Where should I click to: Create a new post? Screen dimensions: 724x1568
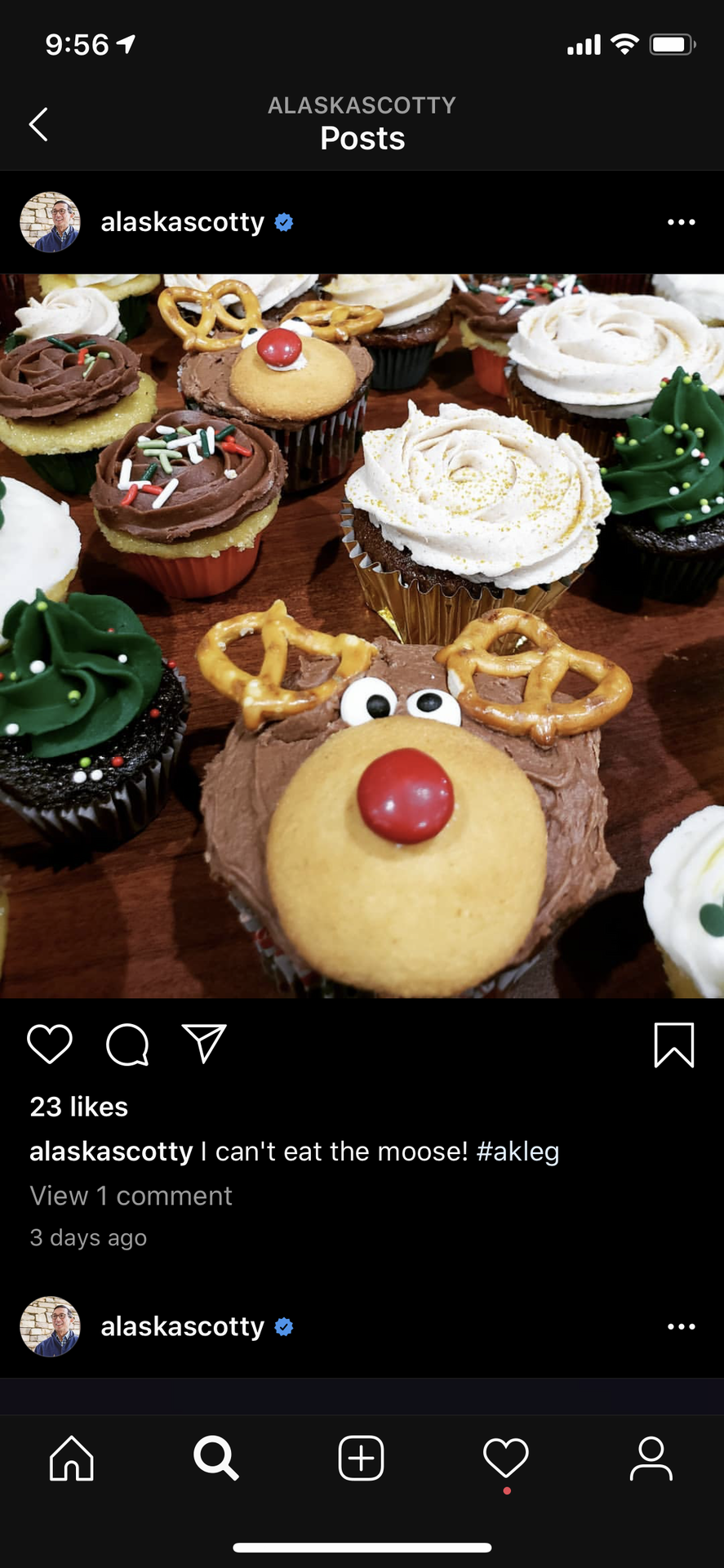pos(361,1458)
